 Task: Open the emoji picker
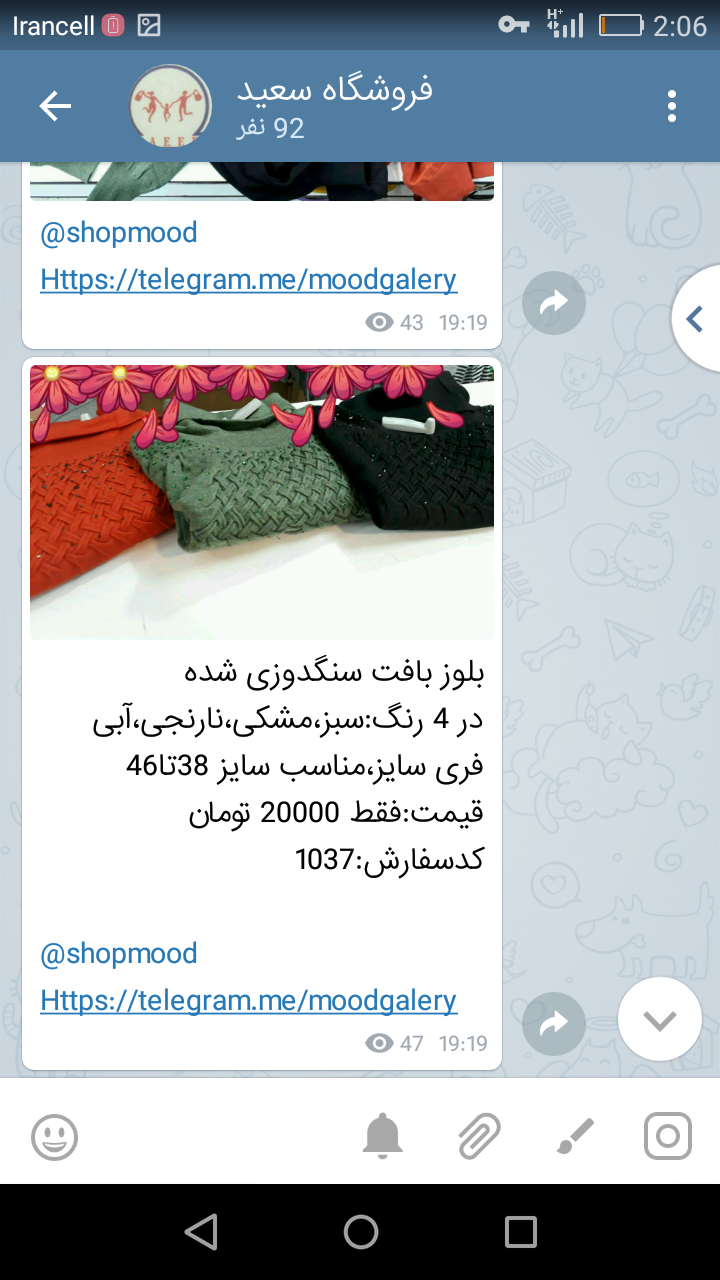point(55,1136)
